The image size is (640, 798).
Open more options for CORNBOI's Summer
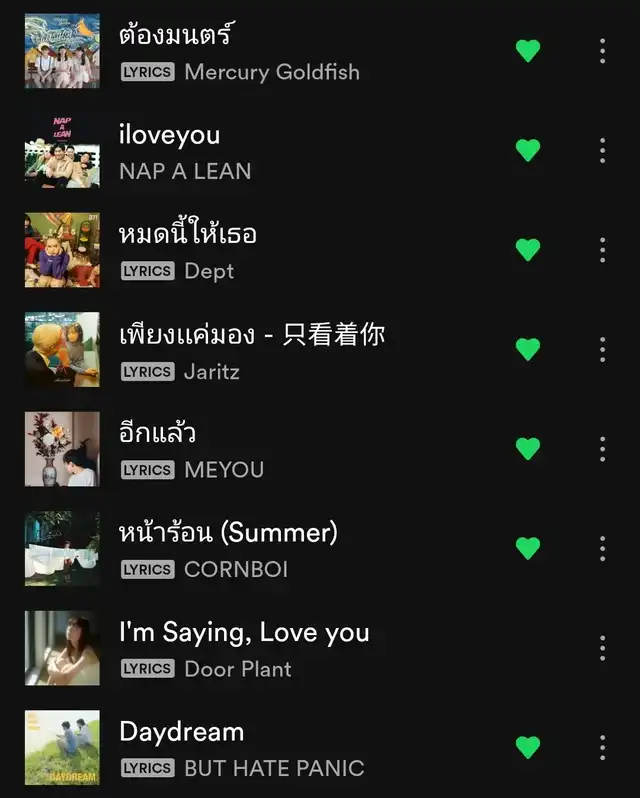pyautogui.click(x=602, y=548)
